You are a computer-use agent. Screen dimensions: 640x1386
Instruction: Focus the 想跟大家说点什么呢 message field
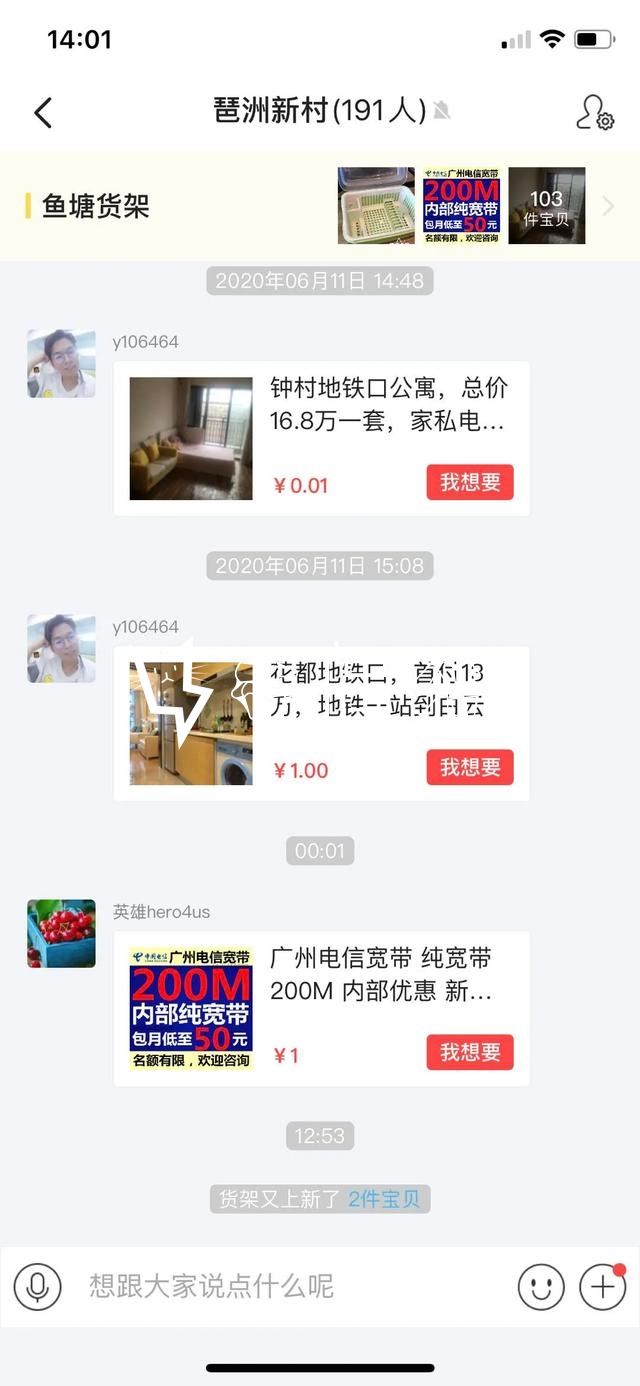pyautogui.click(x=290, y=1286)
